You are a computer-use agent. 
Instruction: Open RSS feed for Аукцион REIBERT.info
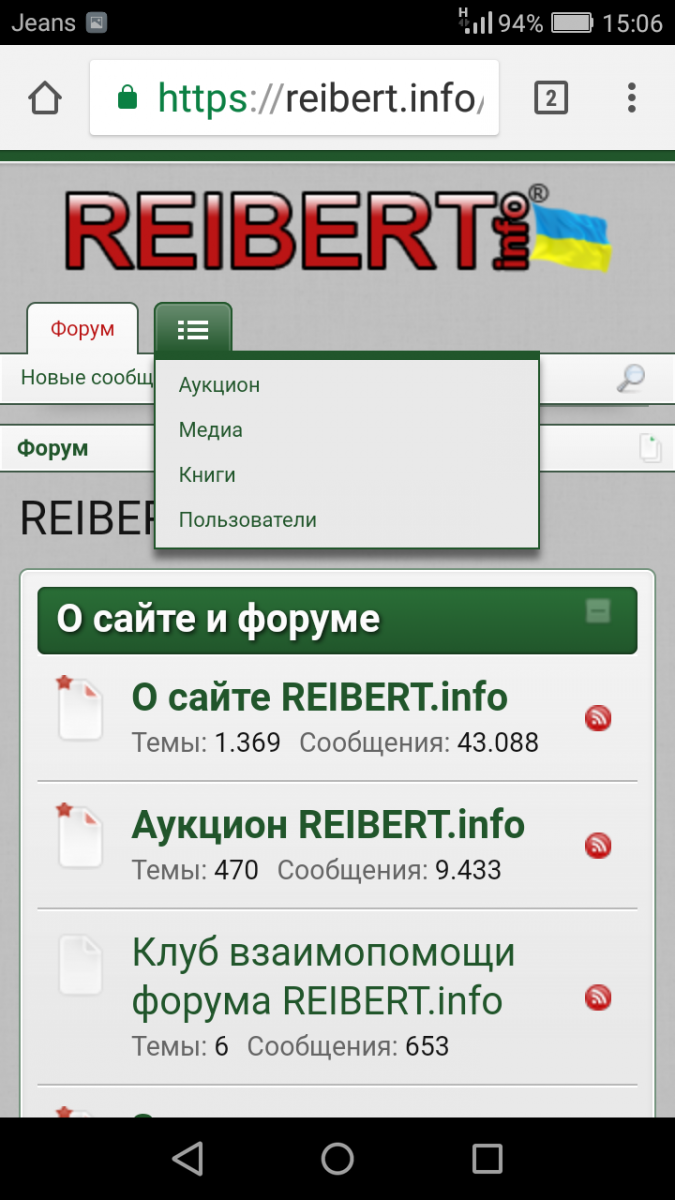pyautogui.click(x=598, y=846)
